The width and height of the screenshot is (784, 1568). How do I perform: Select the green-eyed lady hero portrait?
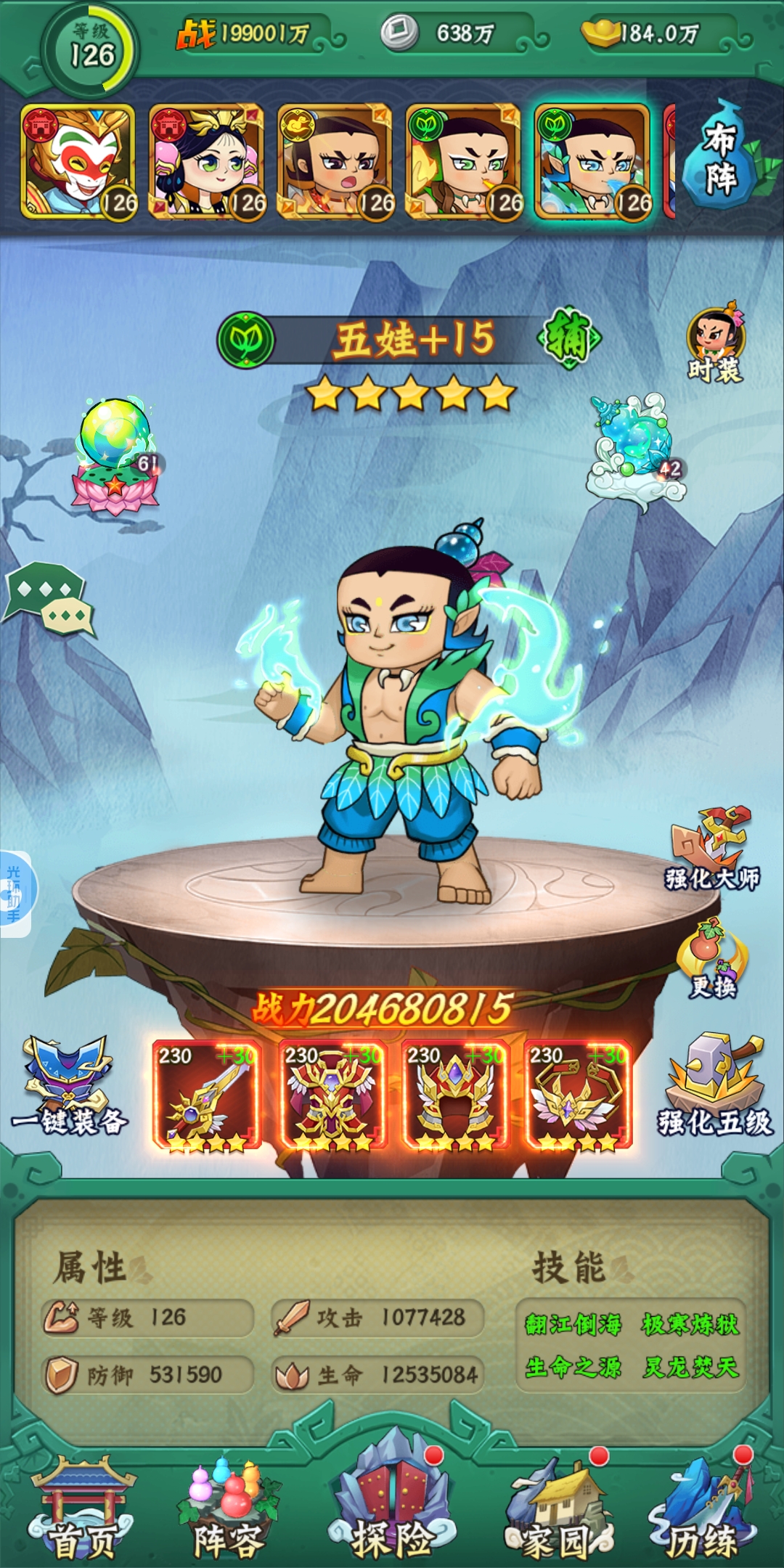coord(207,161)
